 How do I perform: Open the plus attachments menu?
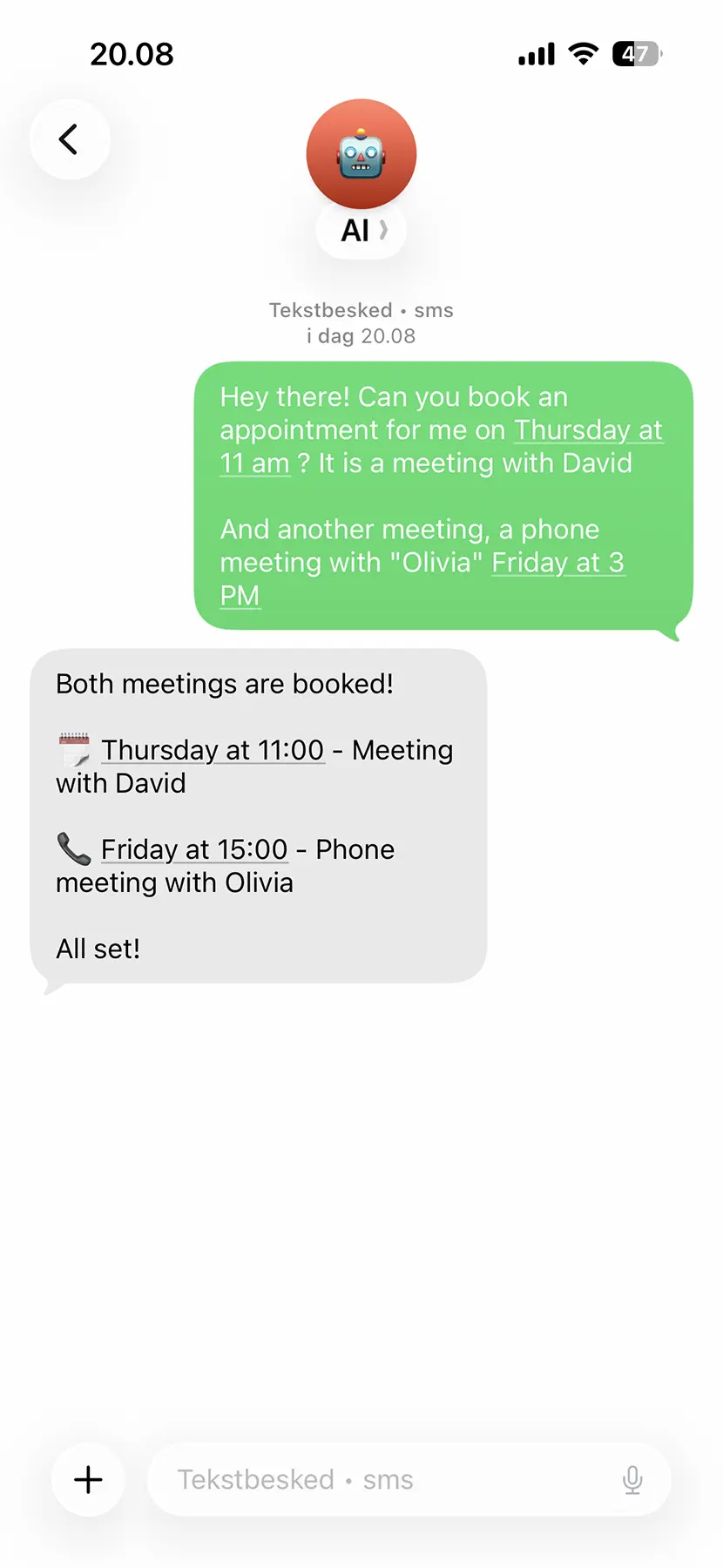88,1479
